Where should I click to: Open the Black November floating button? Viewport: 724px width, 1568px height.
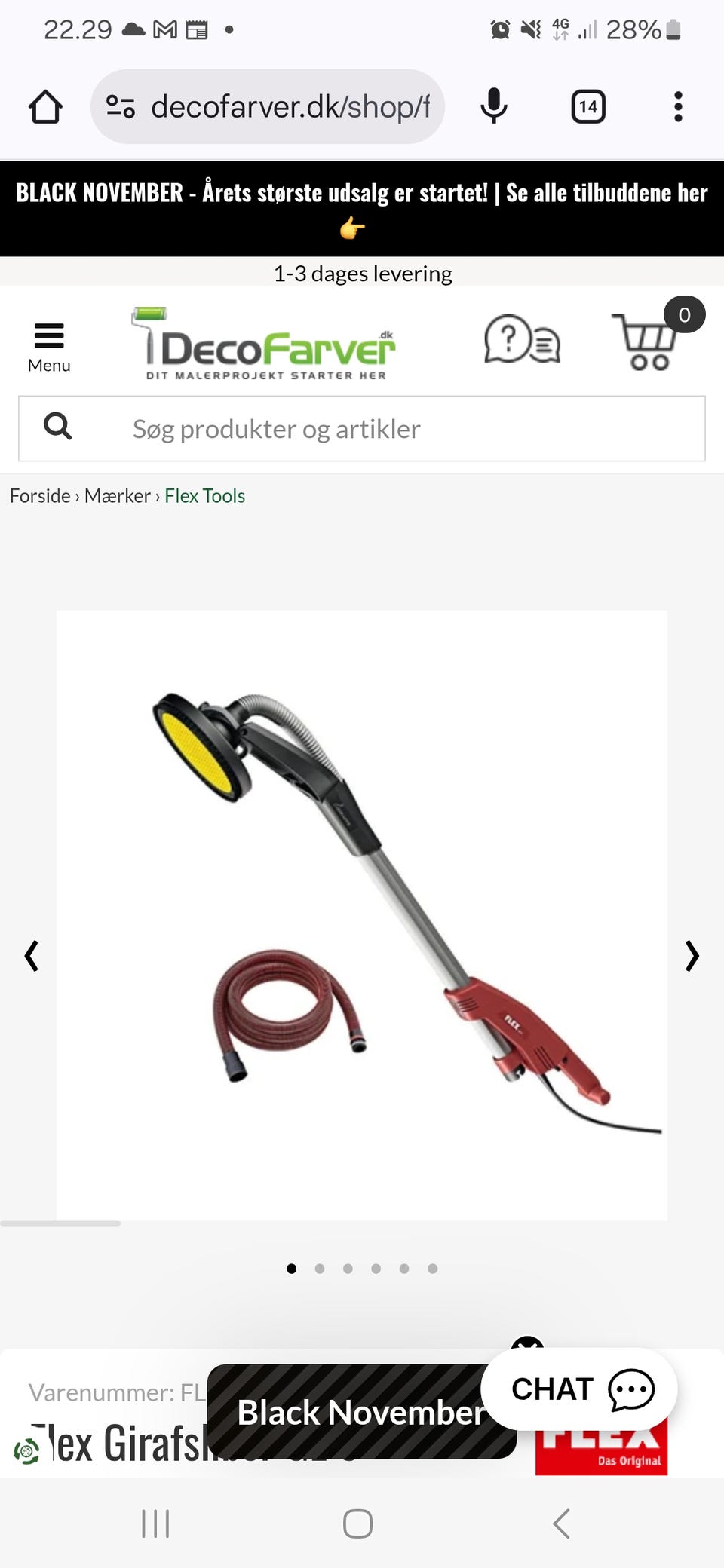(x=362, y=1411)
